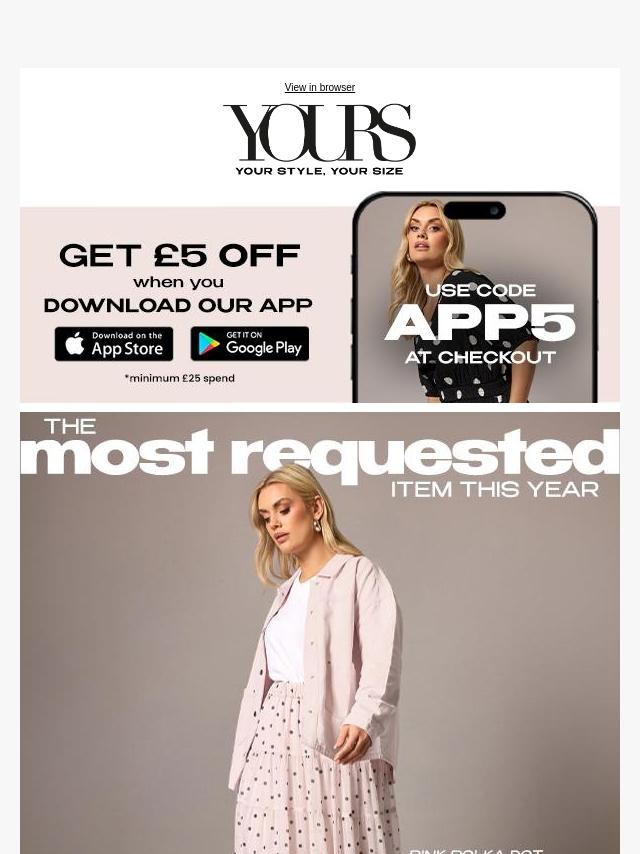The width and height of the screenshot is (640, 854).
Task: Open the most requested item banner
Action: 319,630
